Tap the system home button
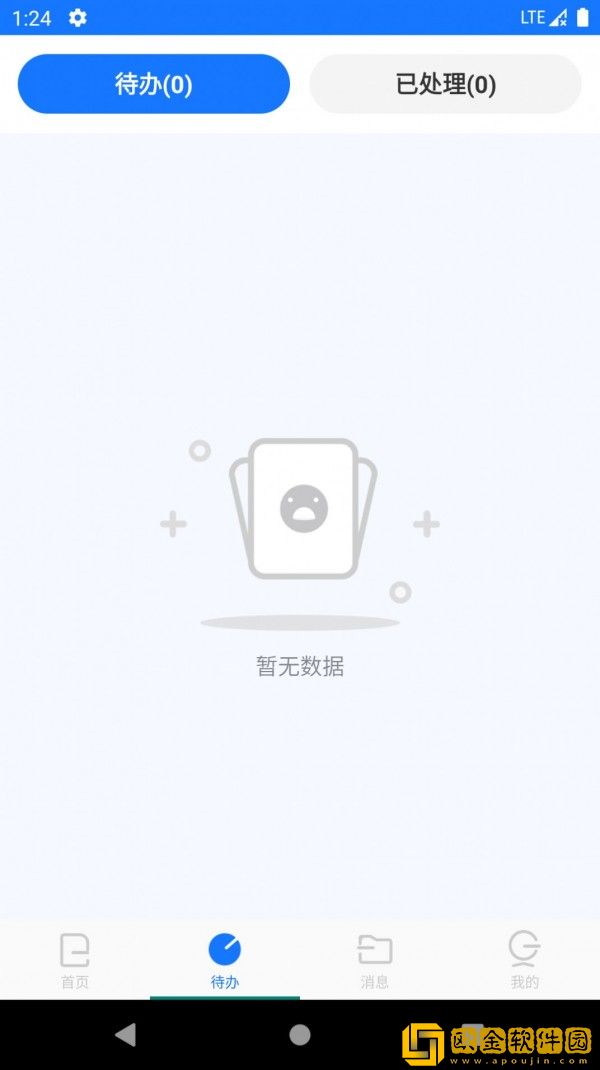 [x=300, y=1035]
